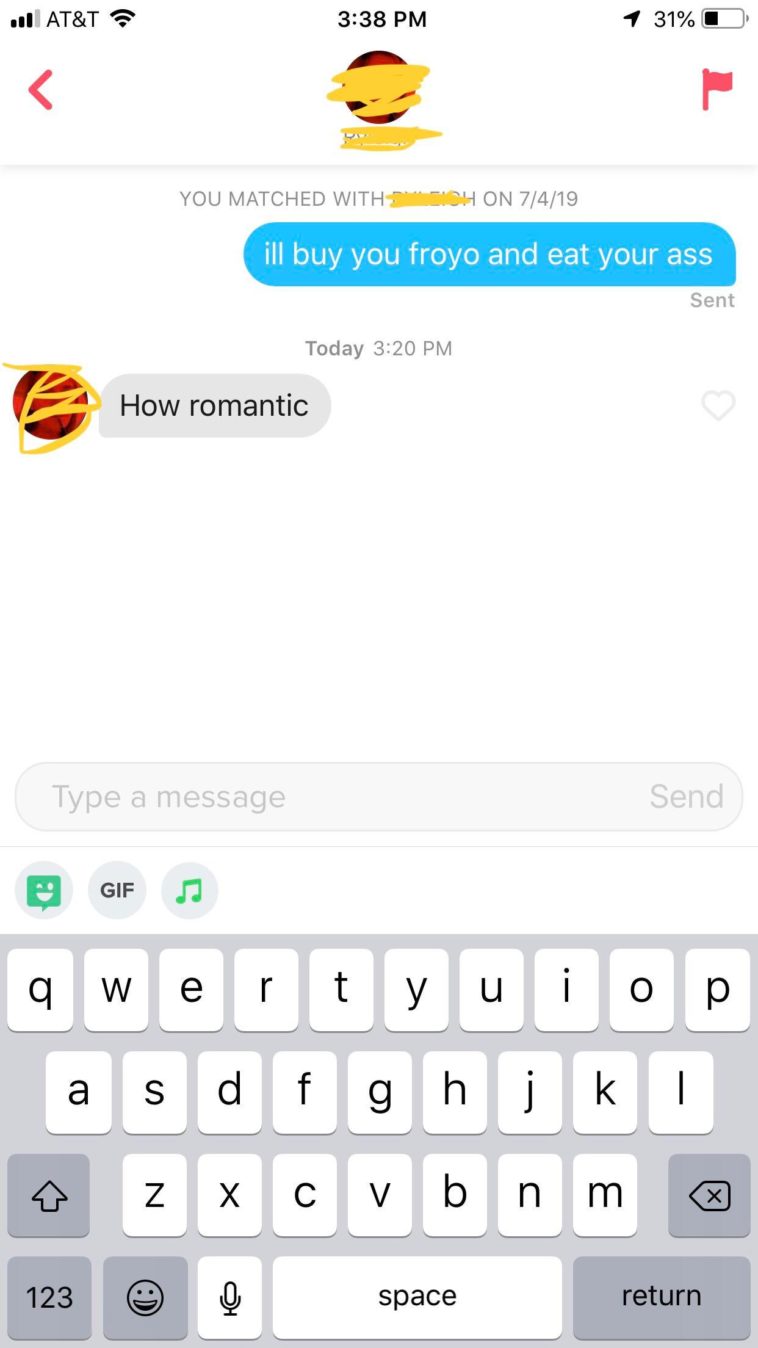
Task: Share a song with the music icon
Action: coord(189,889)
